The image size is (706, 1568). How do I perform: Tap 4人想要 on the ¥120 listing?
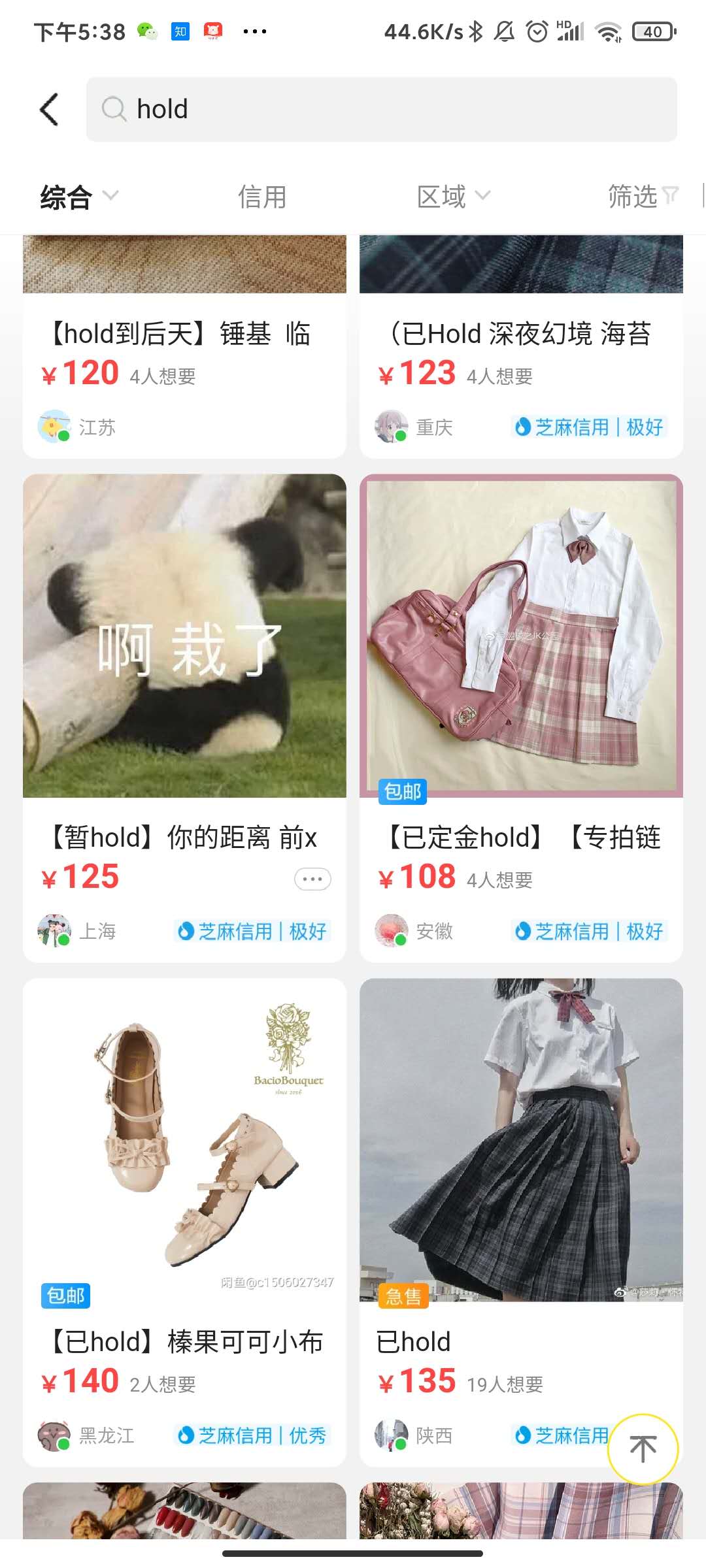(165, 375)
